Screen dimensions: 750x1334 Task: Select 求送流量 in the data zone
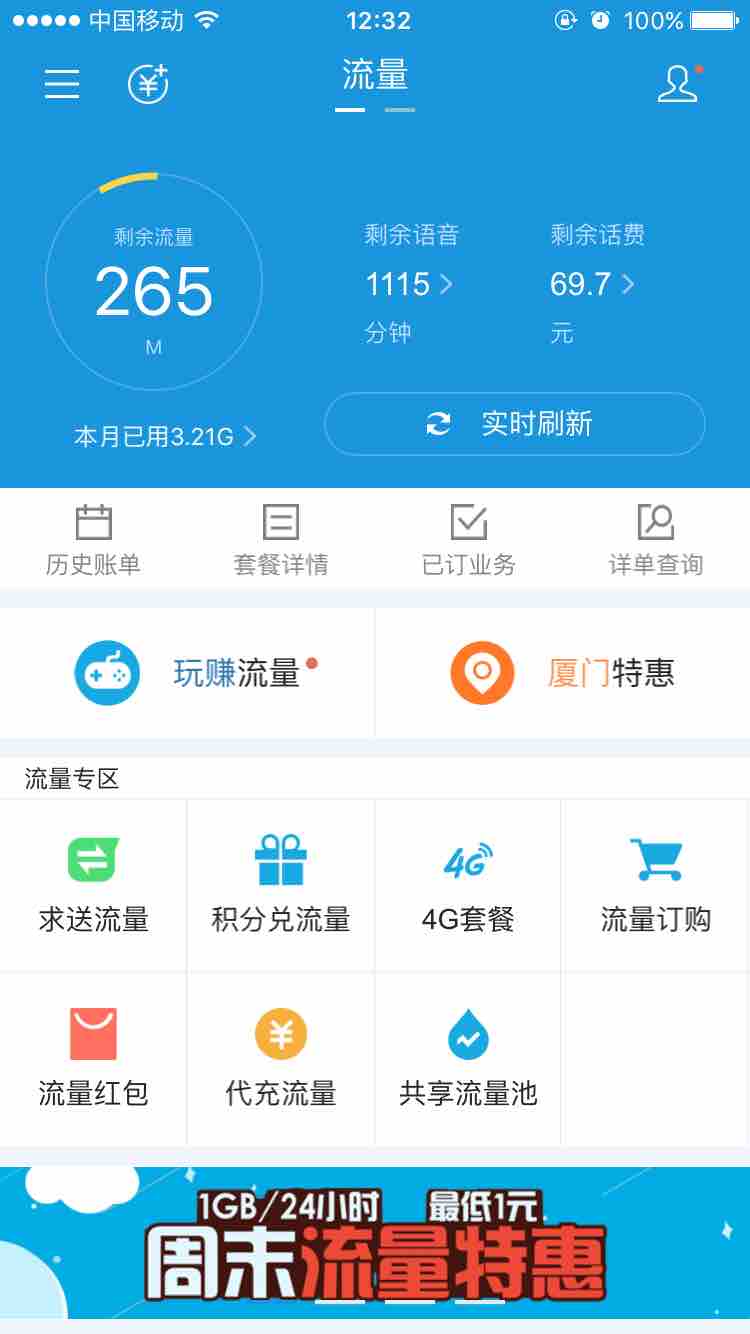pos(93,885)
